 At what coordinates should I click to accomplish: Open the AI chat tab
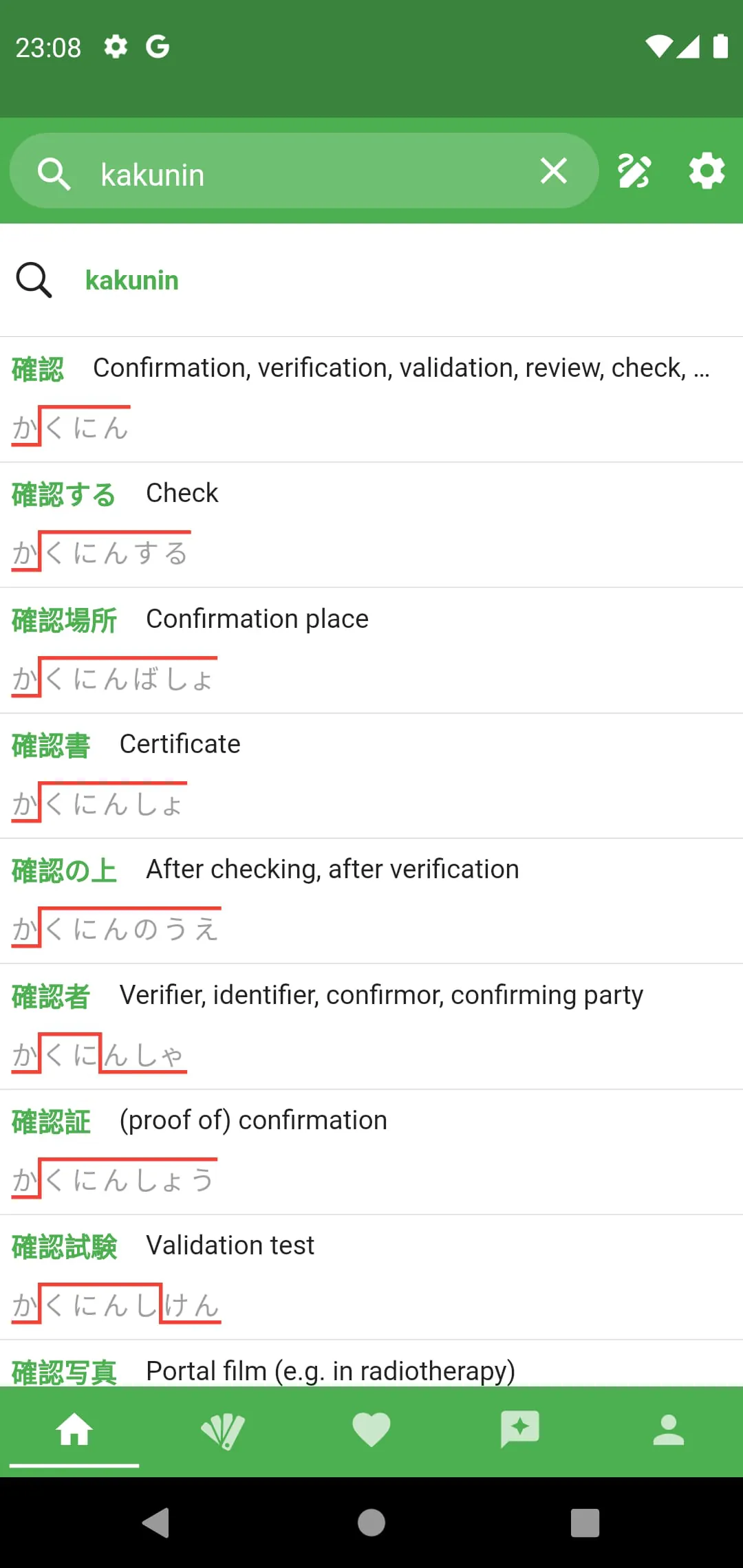[520, 1431]
